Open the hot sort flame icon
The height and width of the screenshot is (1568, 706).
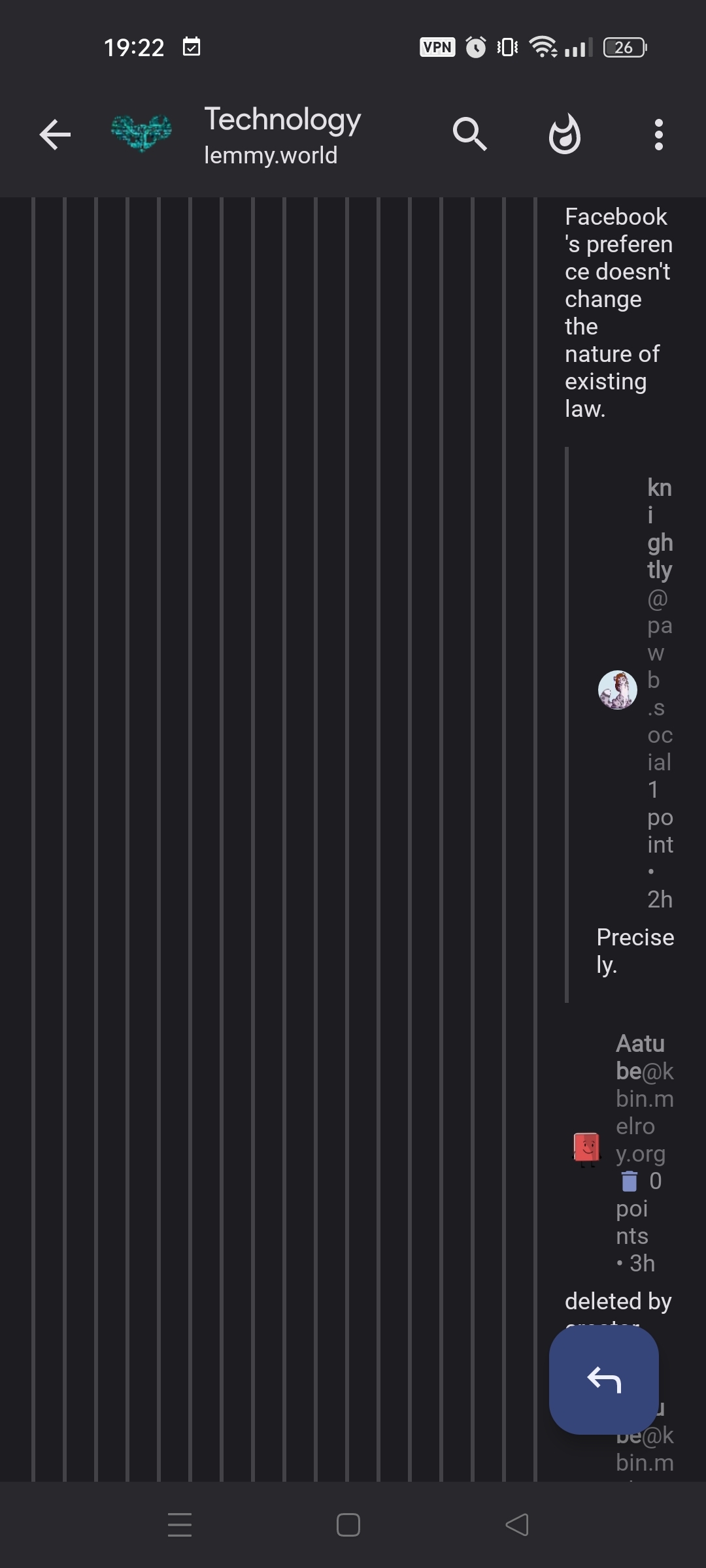[x=564, y=135]
